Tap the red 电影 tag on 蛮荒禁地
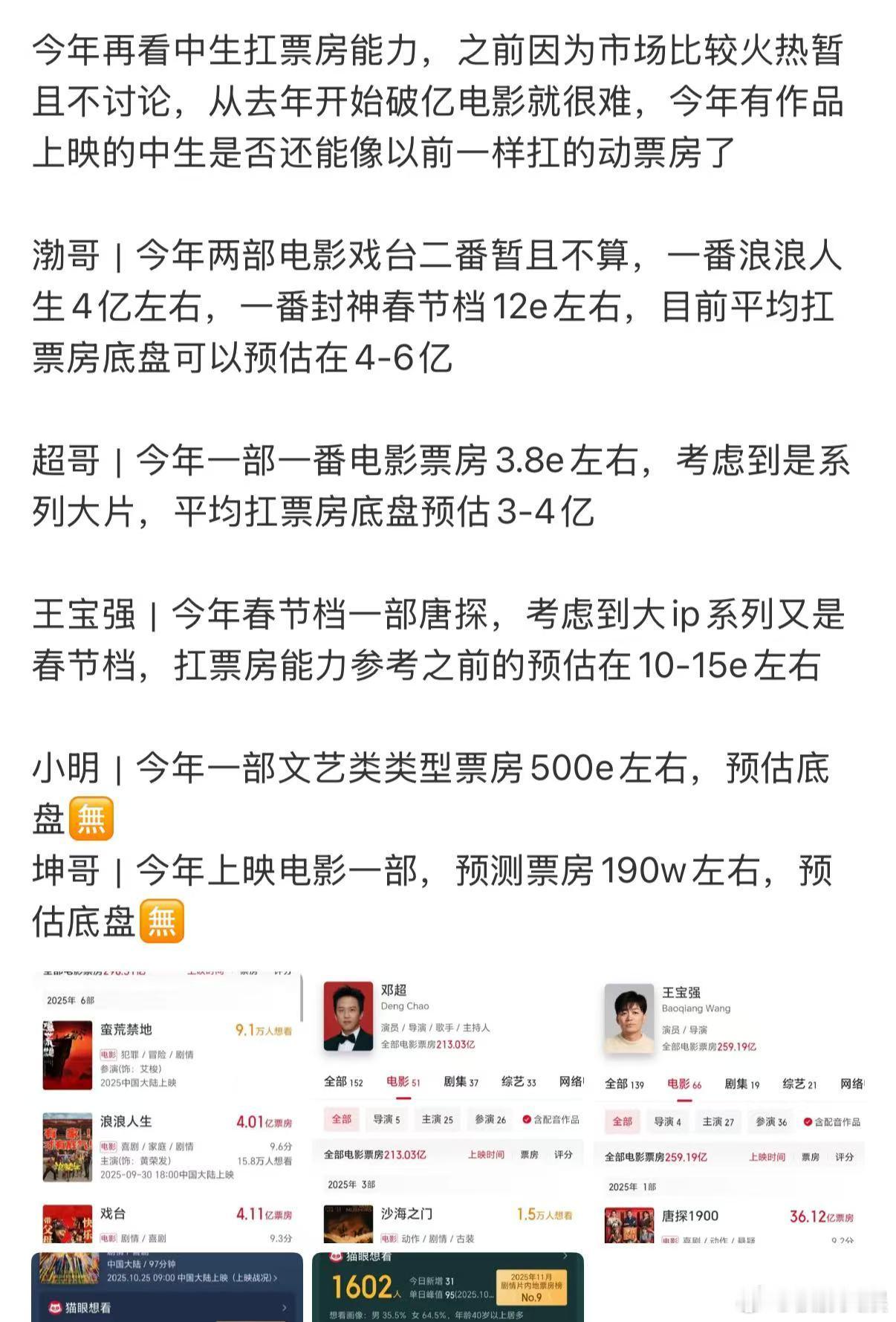Viewport: 896px width, 1322px height. [x=109, y=1054]
